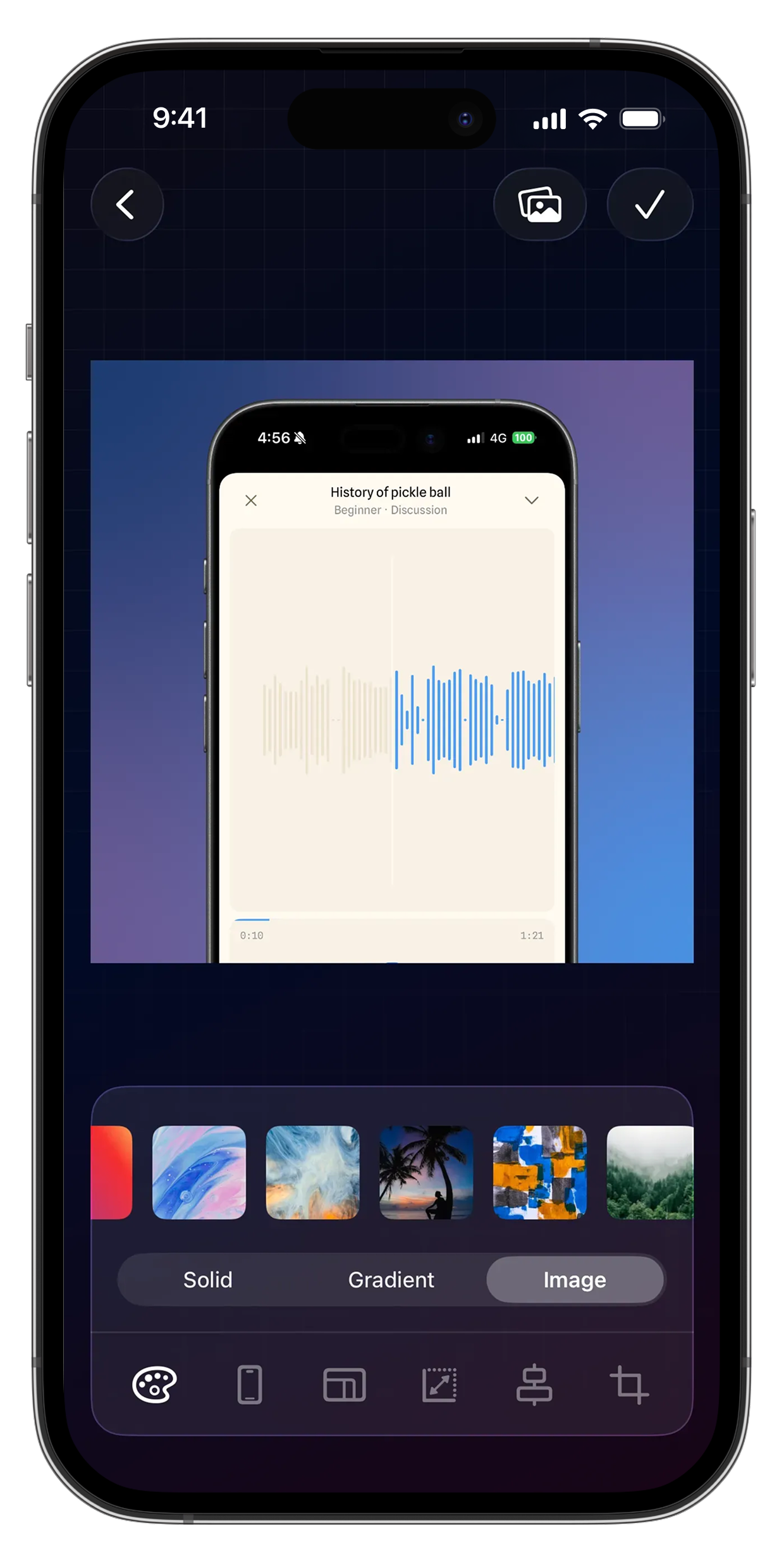Pick the palm tree sunset background
This screenshot has width=784, height=1561.
pos(426,1172)
